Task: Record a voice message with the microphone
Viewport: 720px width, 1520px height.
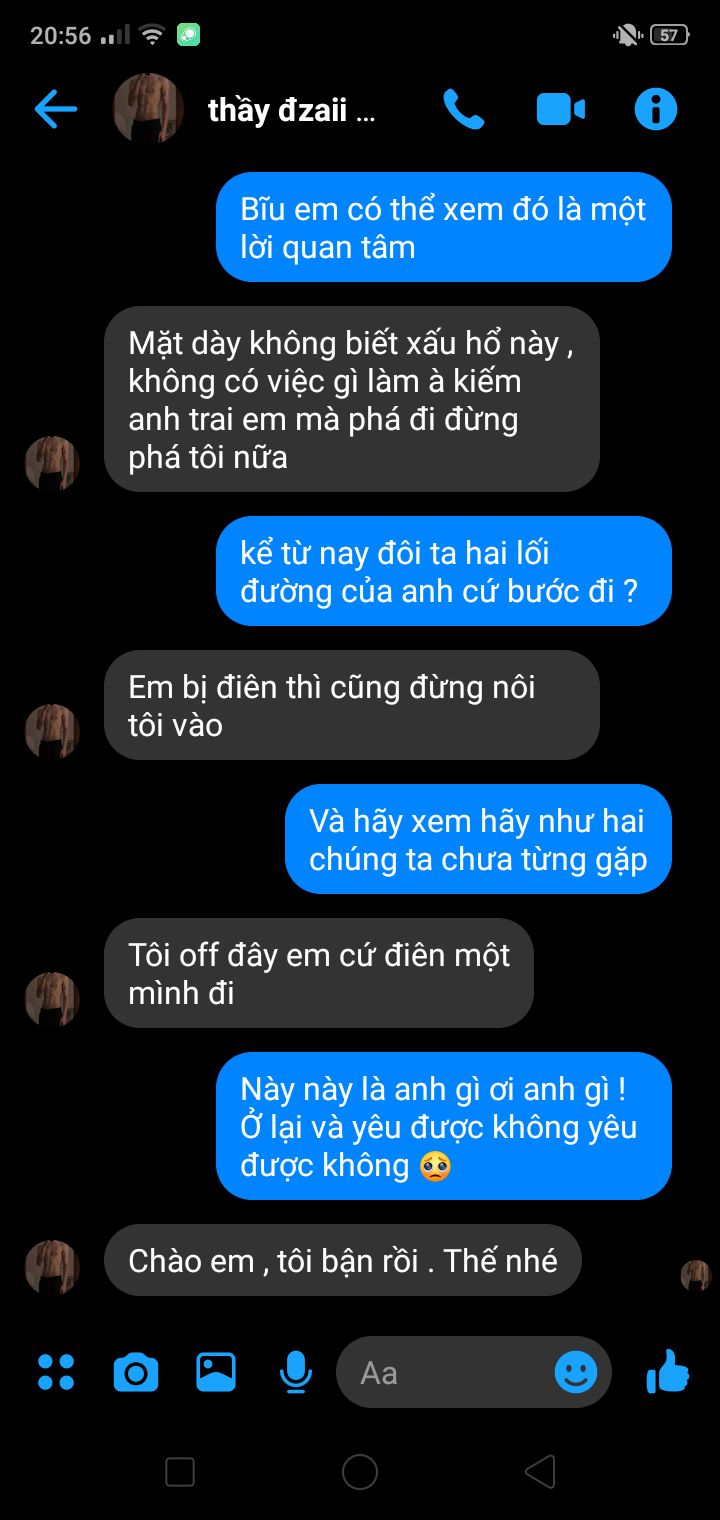Action: pos(296,1372)
